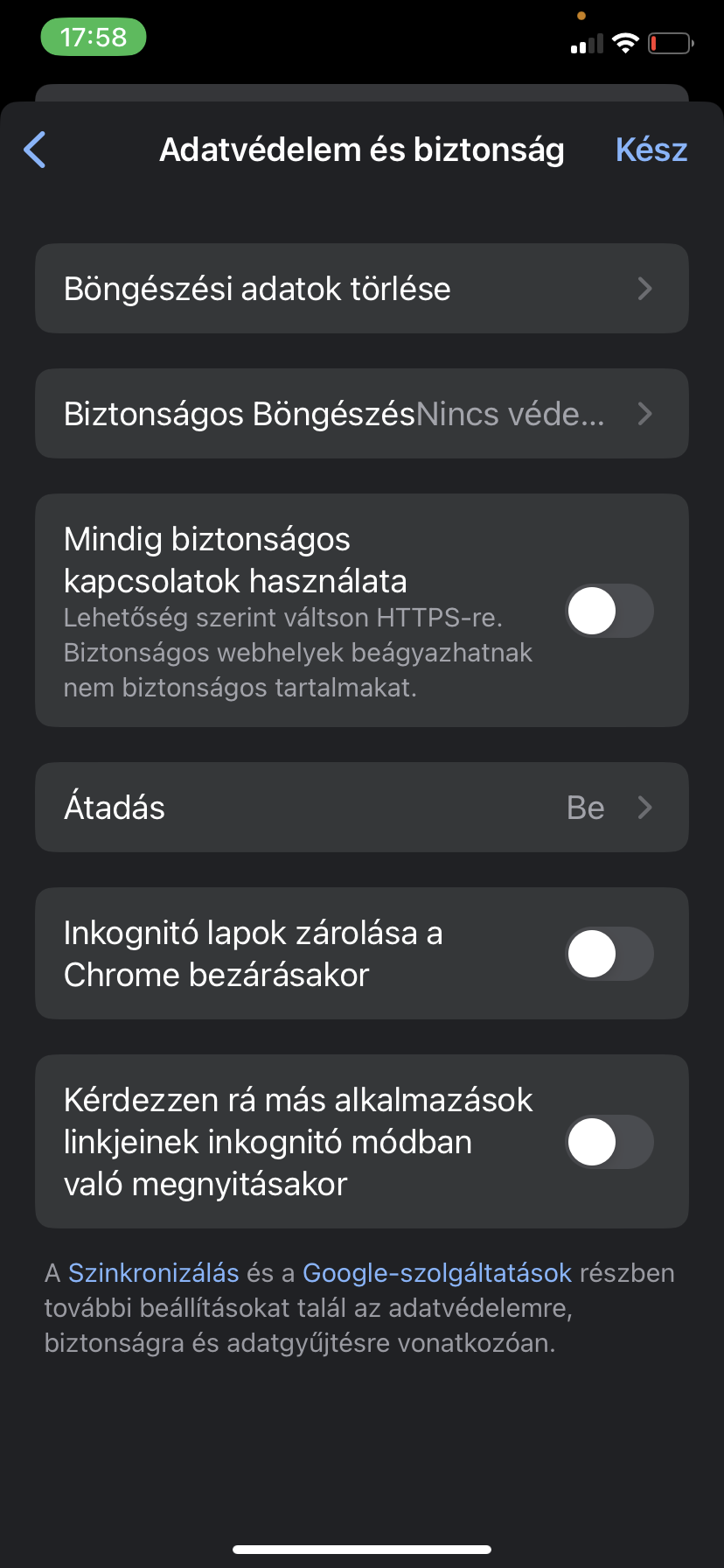The image size is (724, 1568).
Task: Open the Google-szolgáltatások link
Action: (x=435, y=1273)
